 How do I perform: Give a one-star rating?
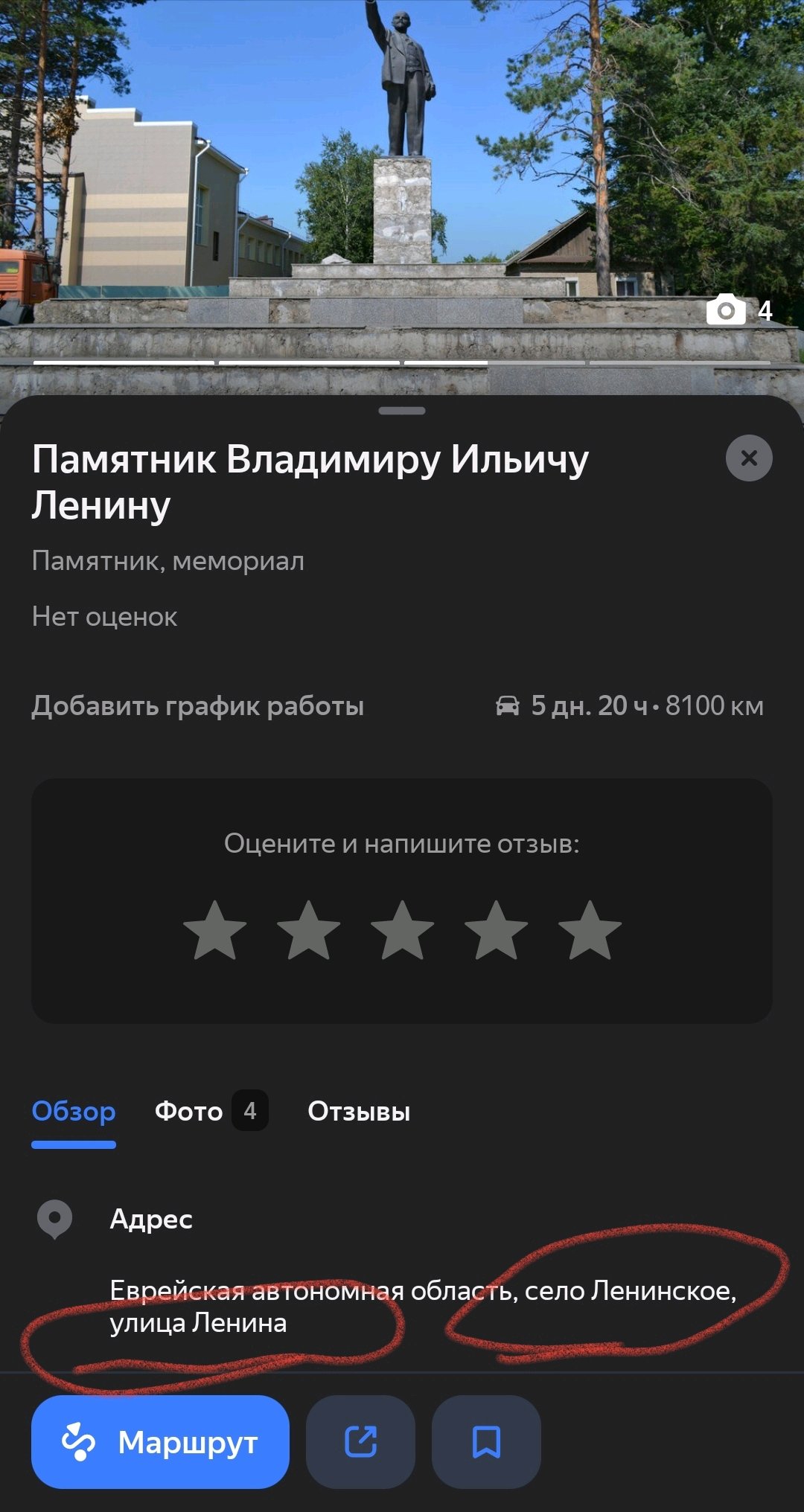[x=215, y=931]
